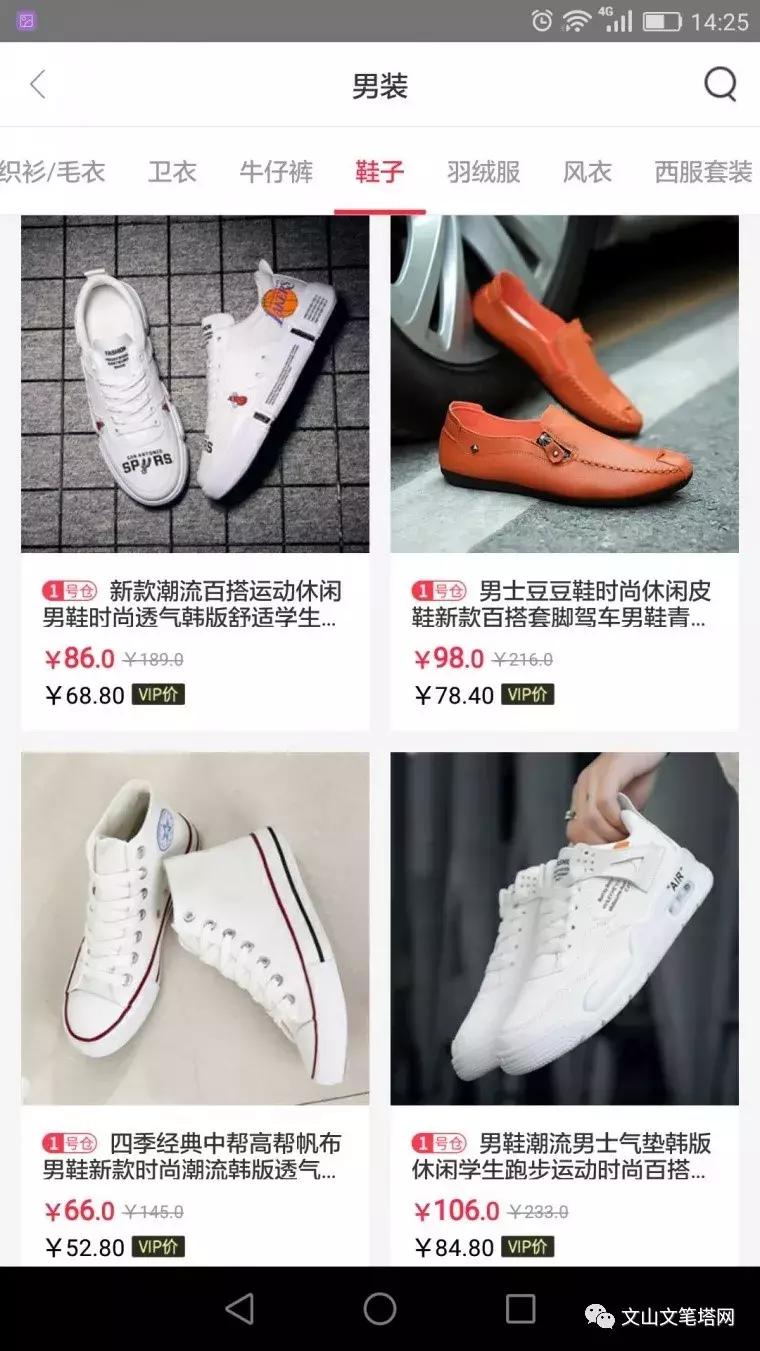This screenshot has height=1351, width=760.
Task: Open the 羽绒服 down jacket category
Action: pos(482,172)
